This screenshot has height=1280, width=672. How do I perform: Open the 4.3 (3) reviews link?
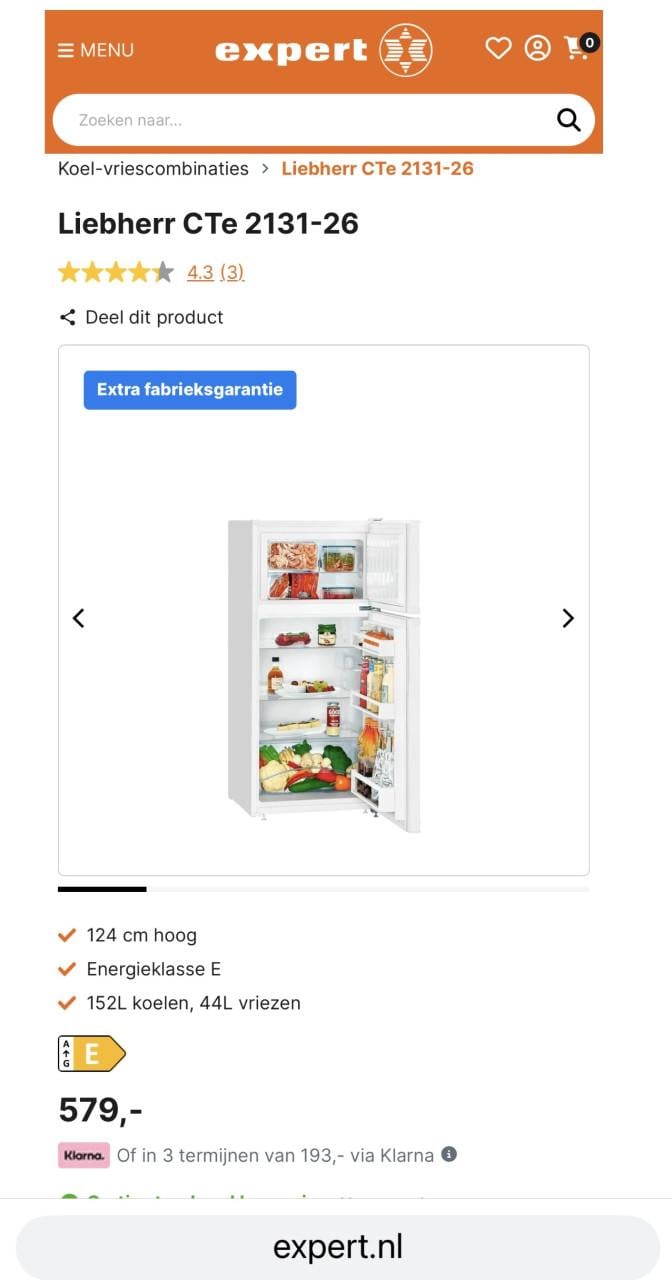[215, 272]
